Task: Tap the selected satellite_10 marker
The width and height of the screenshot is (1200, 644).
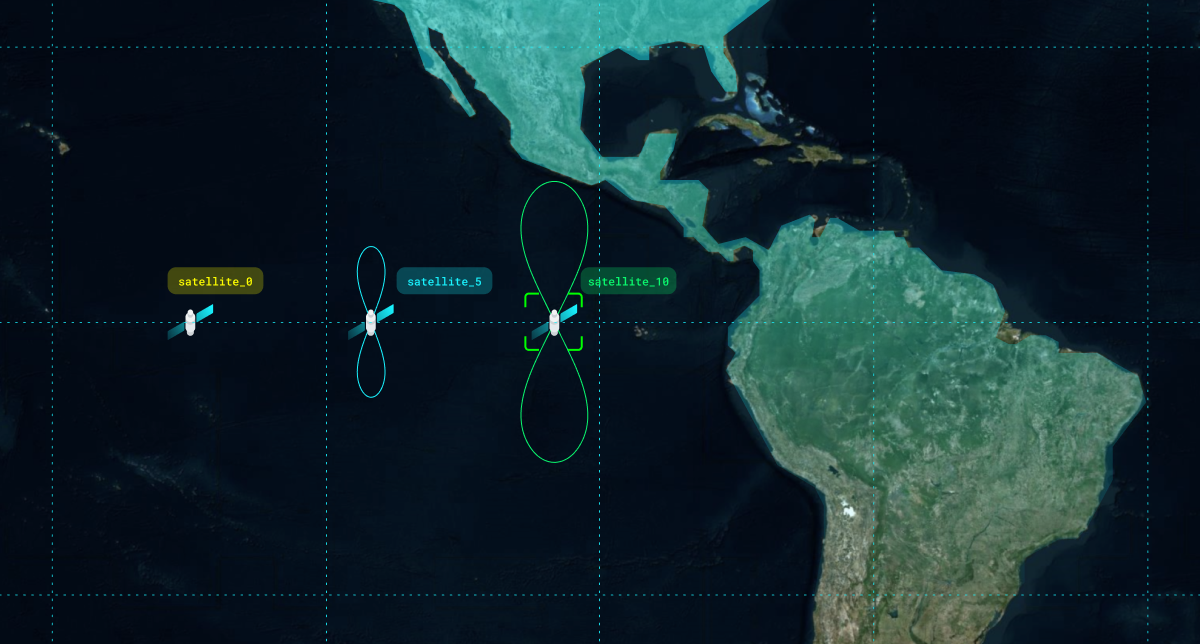Action: click(x=554, y=322)
